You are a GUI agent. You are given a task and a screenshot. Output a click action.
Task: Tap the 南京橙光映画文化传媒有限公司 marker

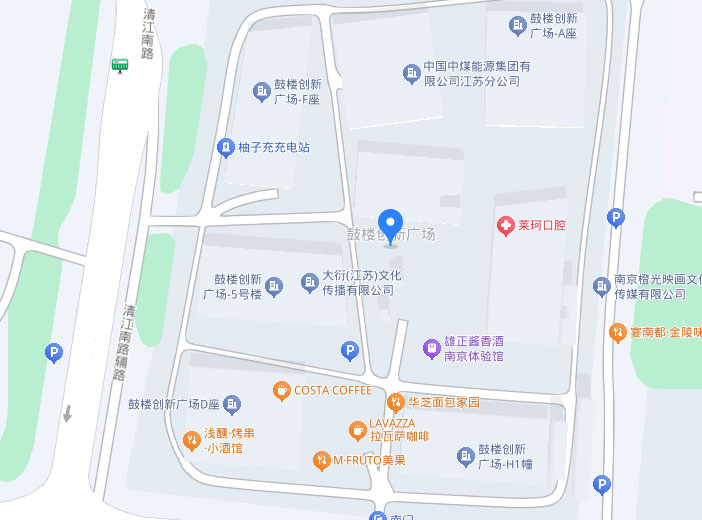[x=601, y=286]
